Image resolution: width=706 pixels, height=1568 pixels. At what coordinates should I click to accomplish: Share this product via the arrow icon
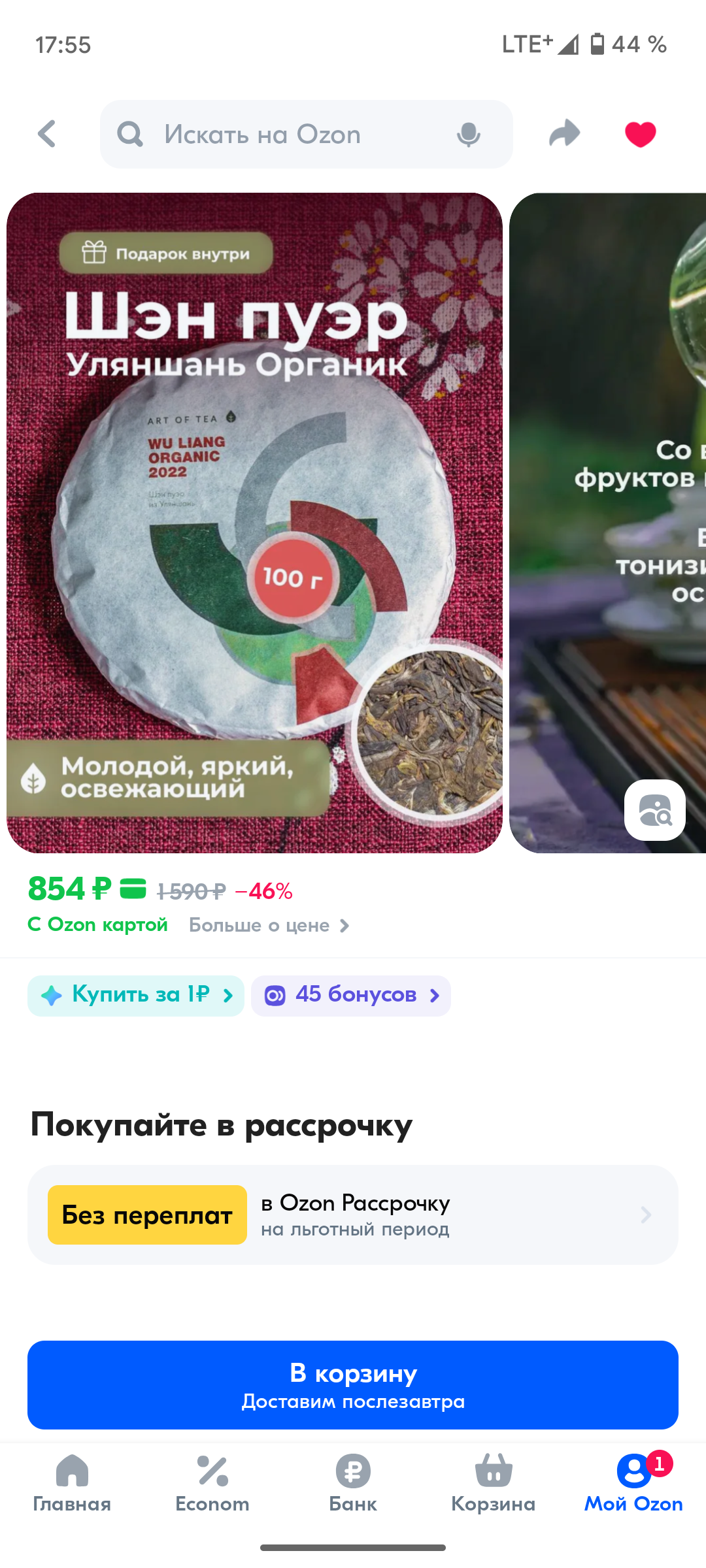tap(564, 134)
